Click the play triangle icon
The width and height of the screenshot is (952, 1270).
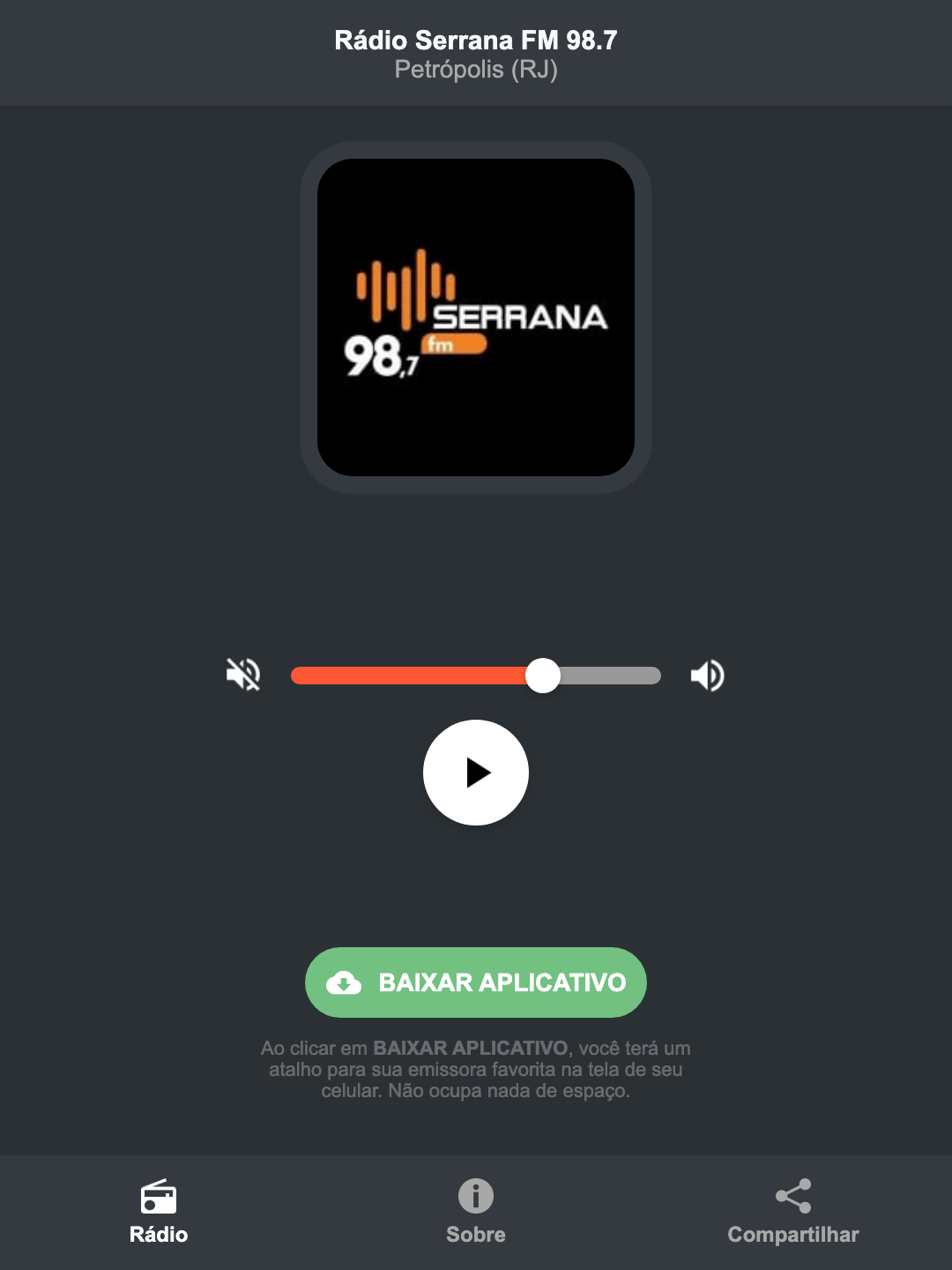pyautogui.click(x=480, y=773)
